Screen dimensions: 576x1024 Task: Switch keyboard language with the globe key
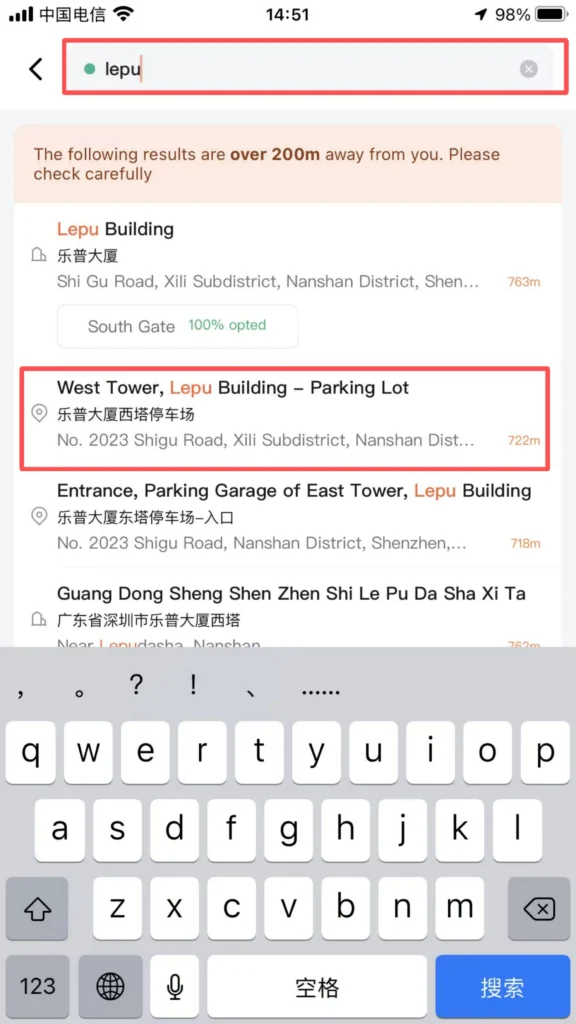tap(110, 987)
